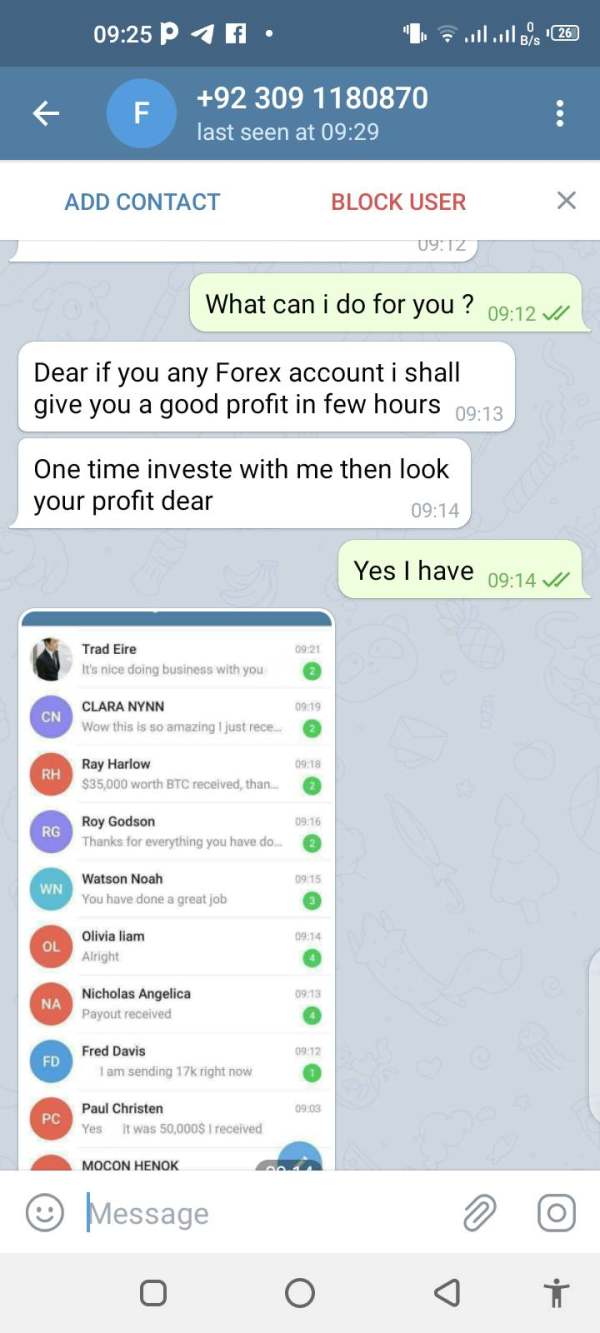Open the camera message button
600x1333 pixels.
pos(556,1213)
